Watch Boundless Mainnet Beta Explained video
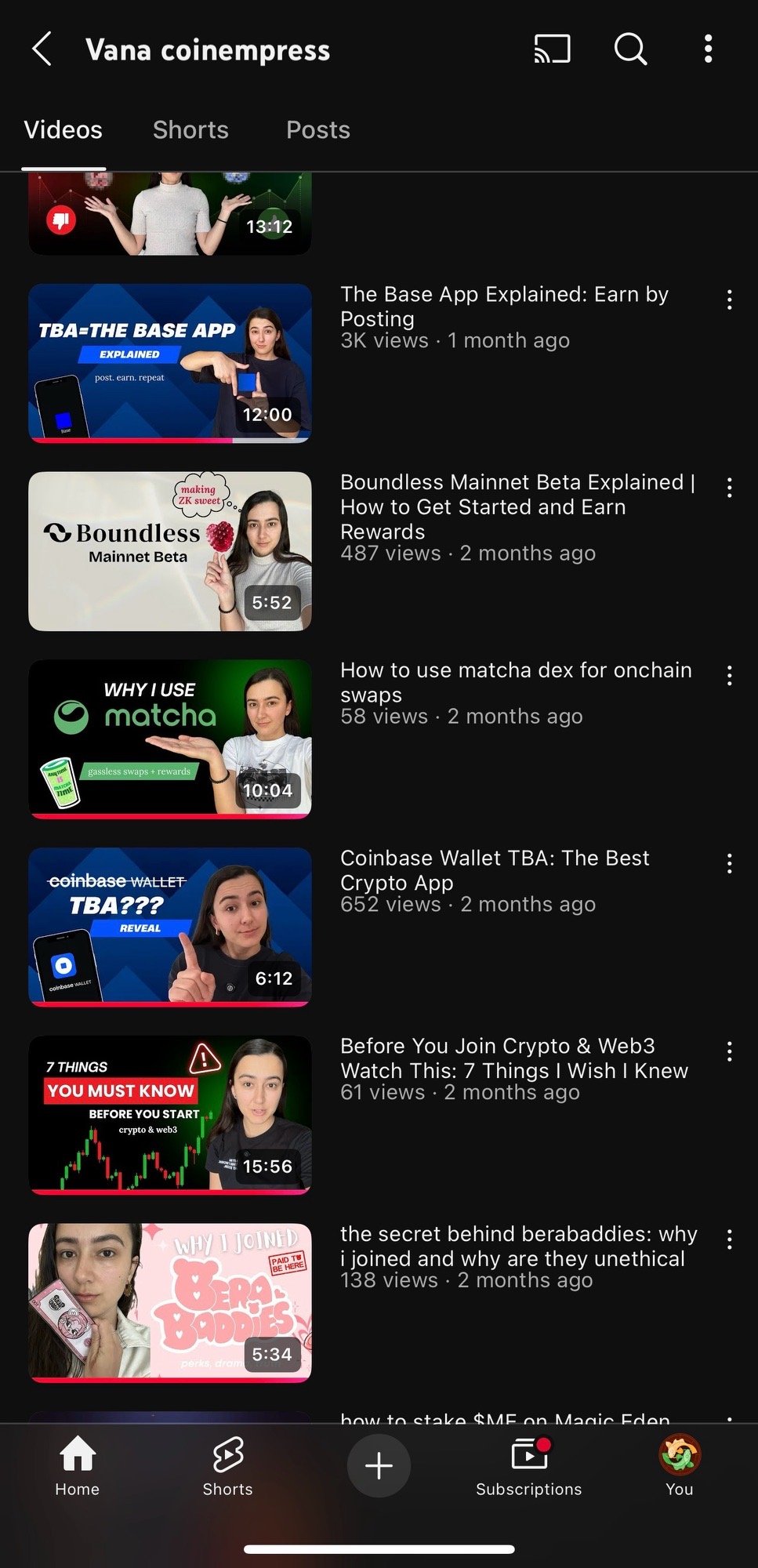This screenshot has height=1568, width=758. click(x=170, y=551)
